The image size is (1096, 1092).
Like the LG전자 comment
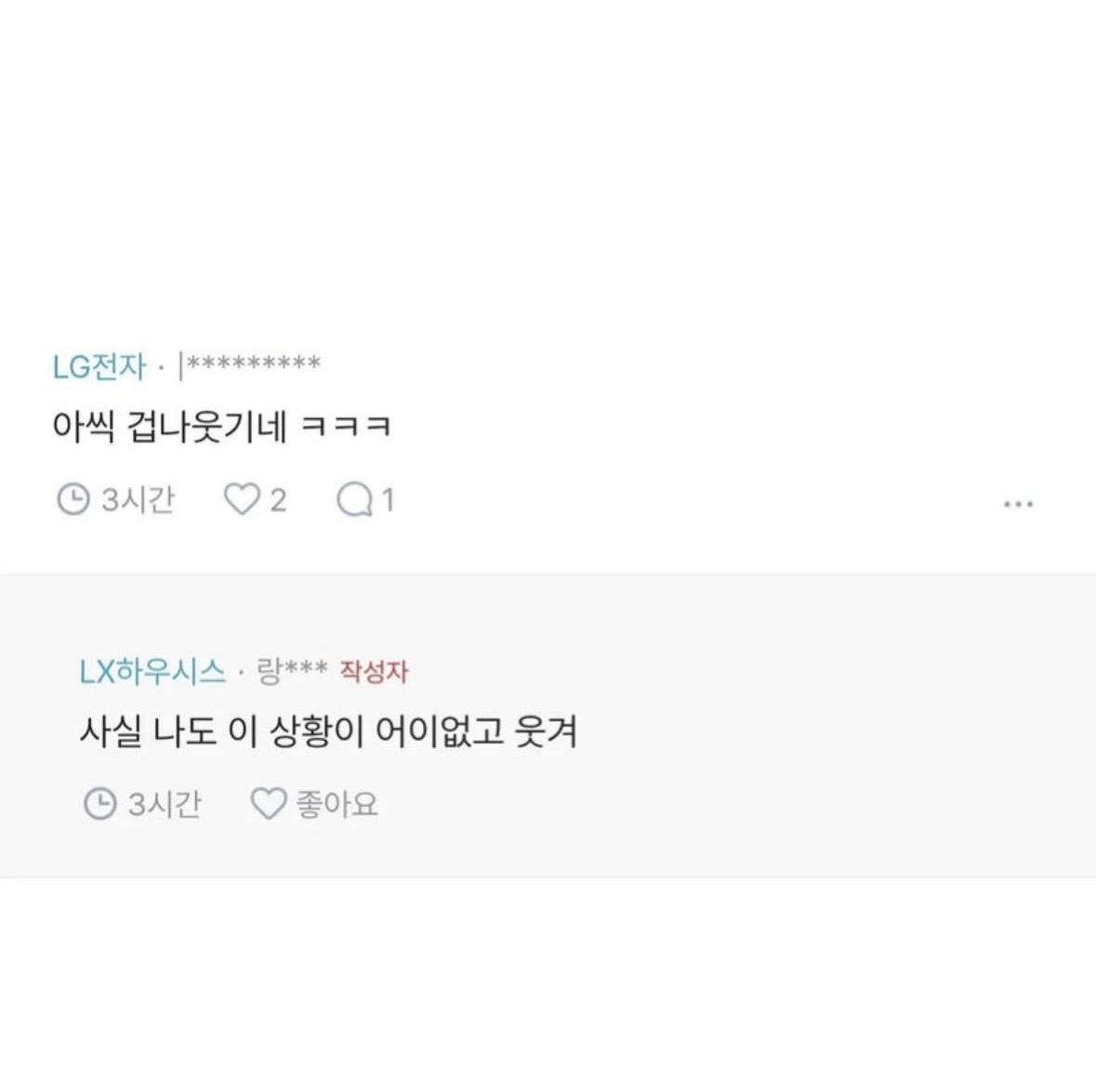tap(243, 501)
